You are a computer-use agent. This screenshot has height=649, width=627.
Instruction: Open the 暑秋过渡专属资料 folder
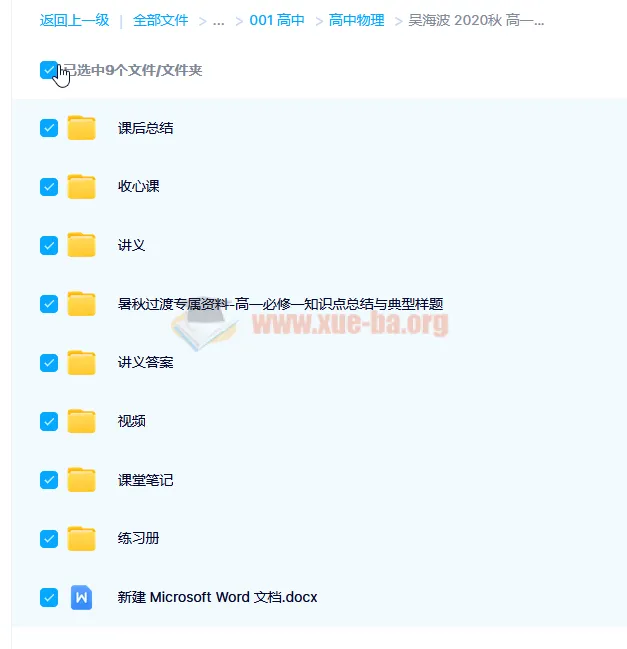[x=280, y=304]
